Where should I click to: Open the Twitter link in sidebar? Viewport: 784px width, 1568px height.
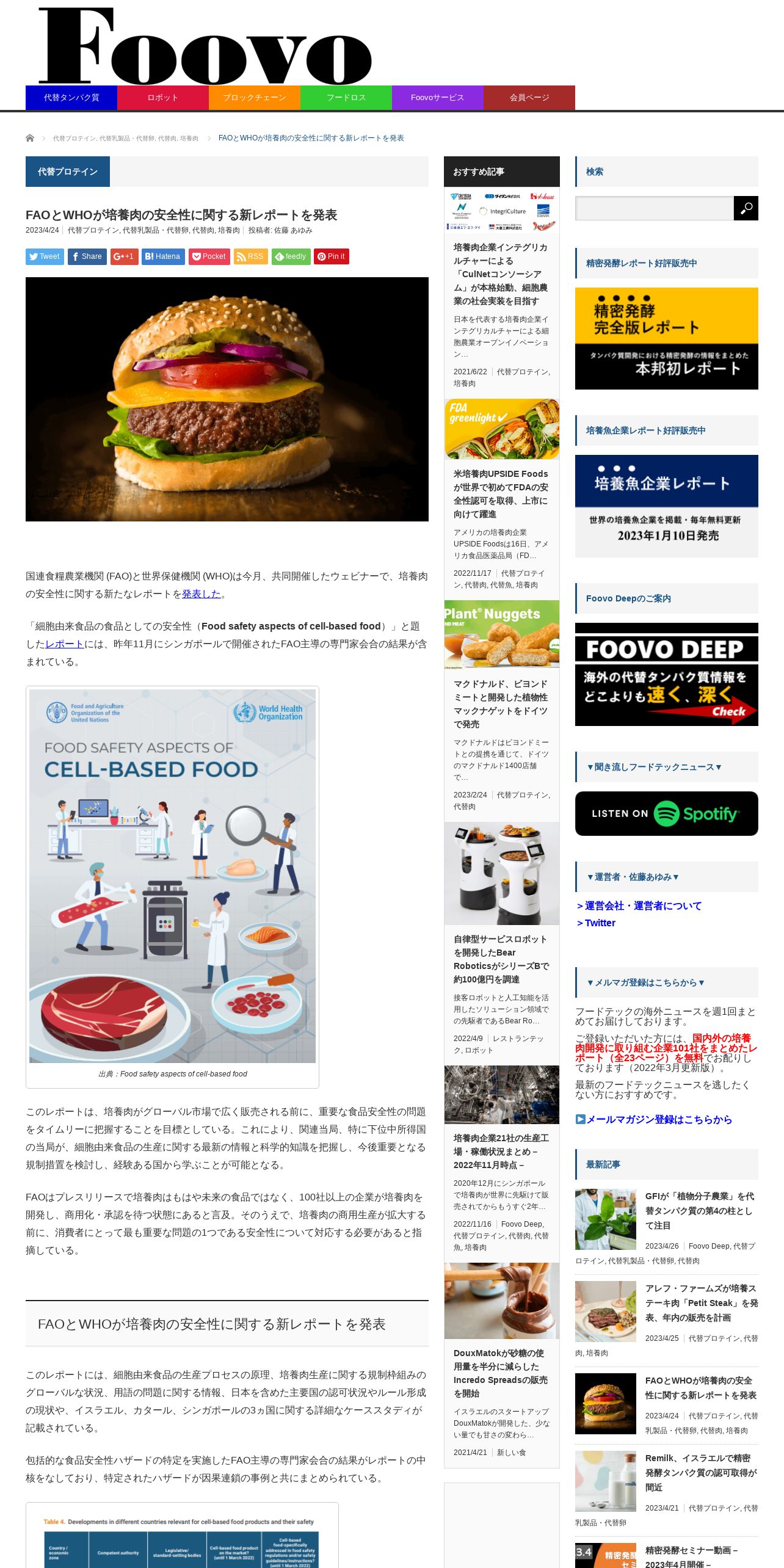tap(596, 923)
